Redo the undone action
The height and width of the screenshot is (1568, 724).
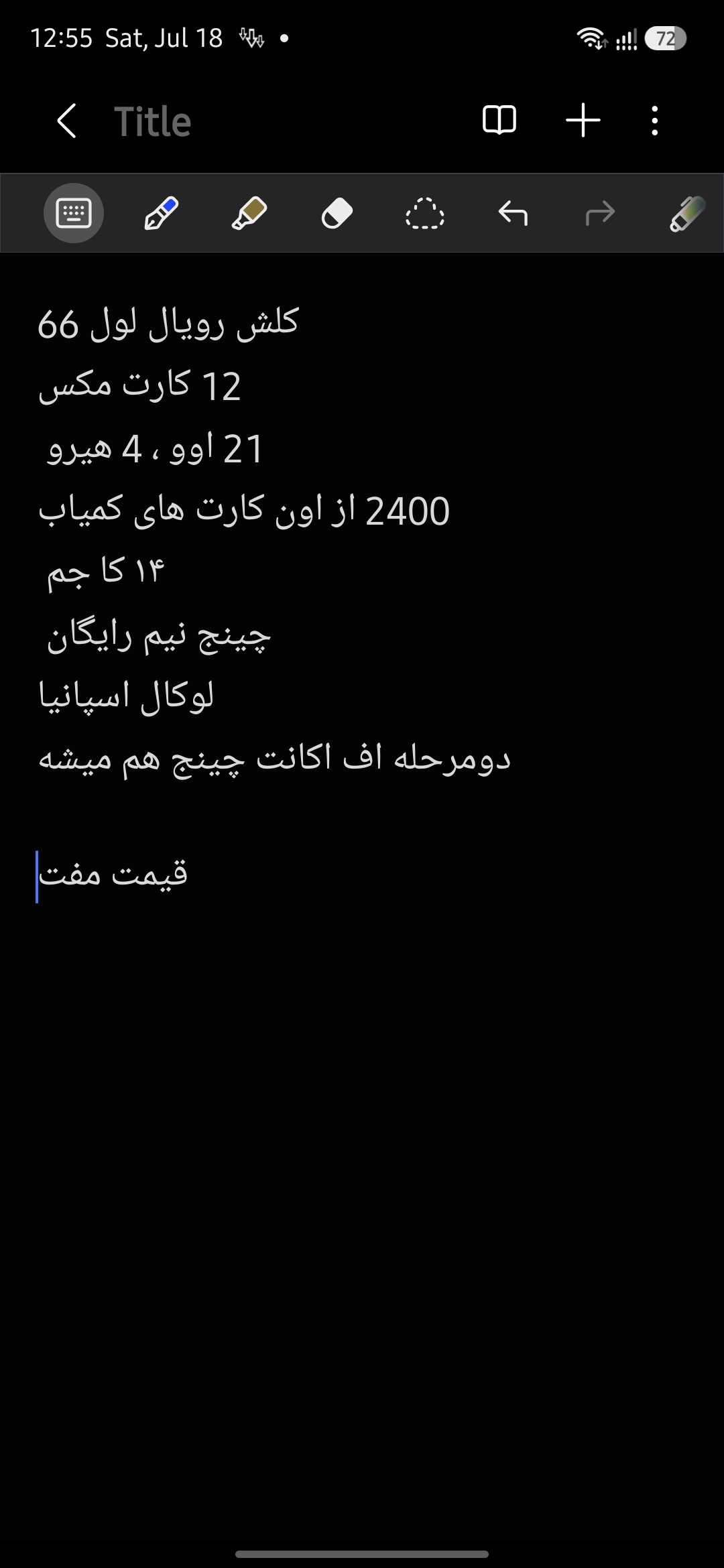[600, 214]
